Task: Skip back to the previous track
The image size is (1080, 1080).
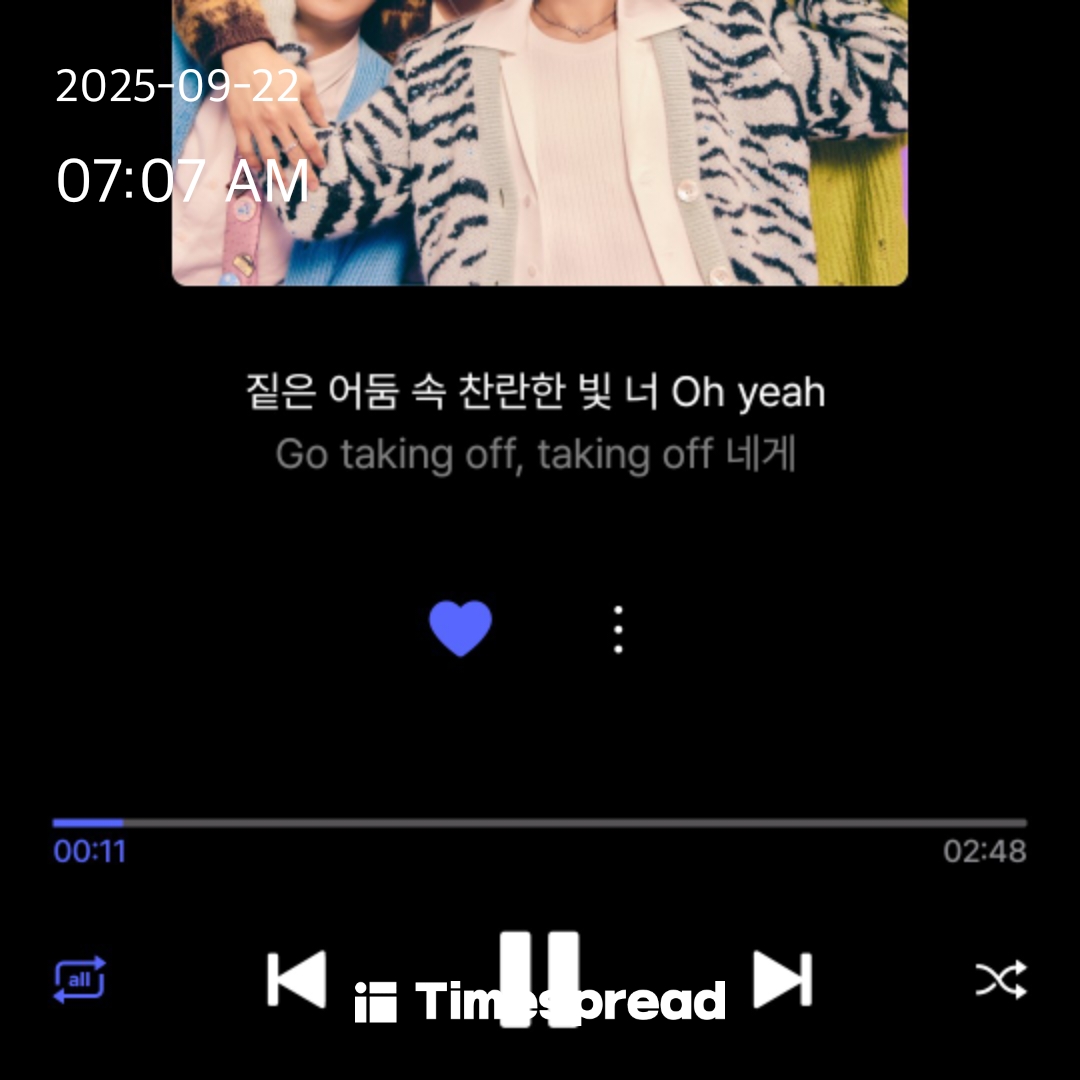Action: click(297, 979)
